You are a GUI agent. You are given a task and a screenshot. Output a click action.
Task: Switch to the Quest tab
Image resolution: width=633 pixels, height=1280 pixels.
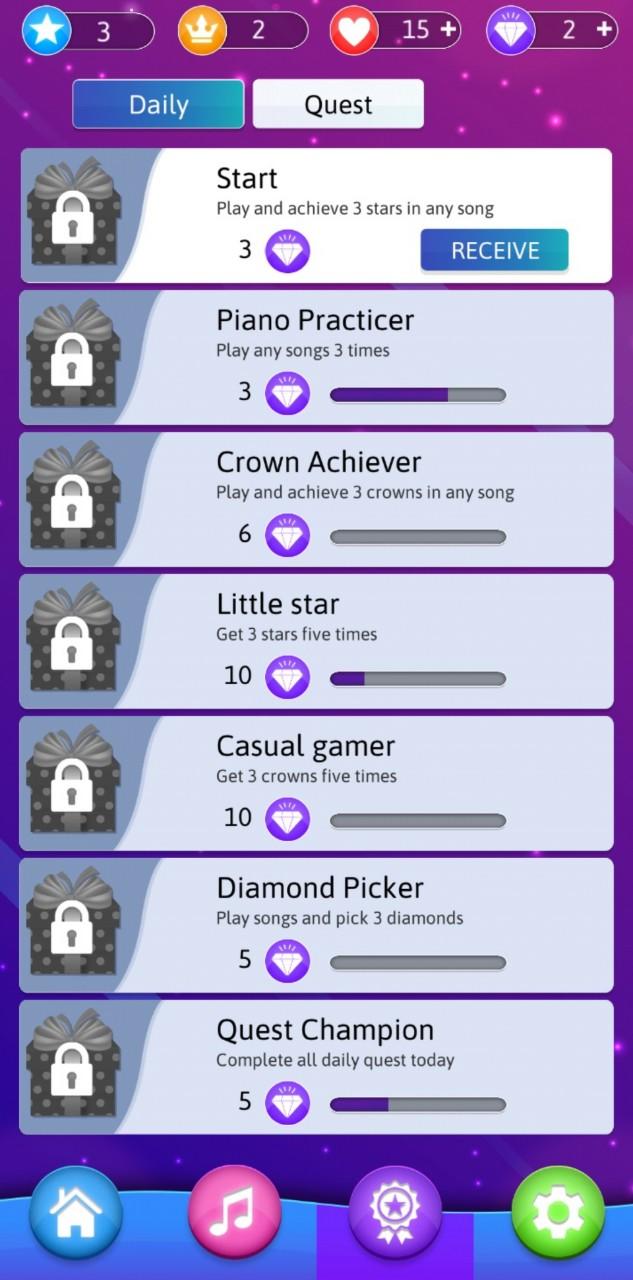pos(338,105)
